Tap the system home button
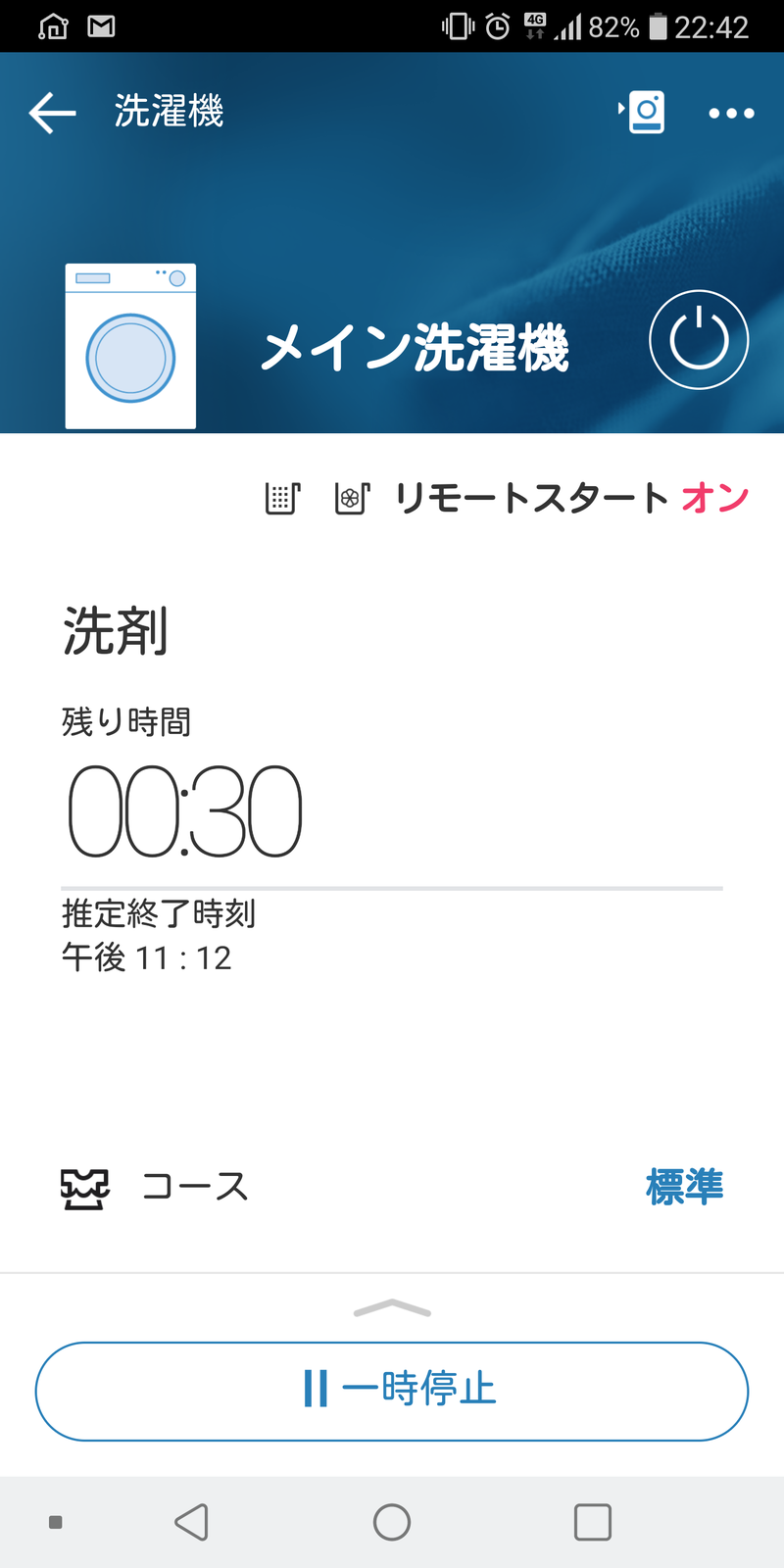Viewport: 784px width, 1568px height. tap(392, 1522)
